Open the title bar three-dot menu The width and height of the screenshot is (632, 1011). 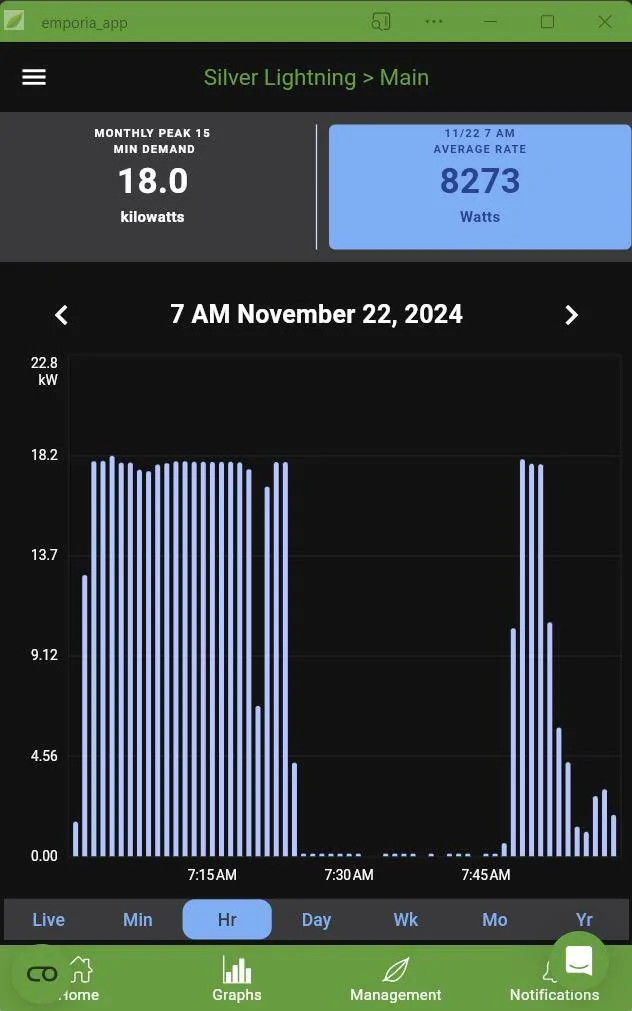point(433,21)
